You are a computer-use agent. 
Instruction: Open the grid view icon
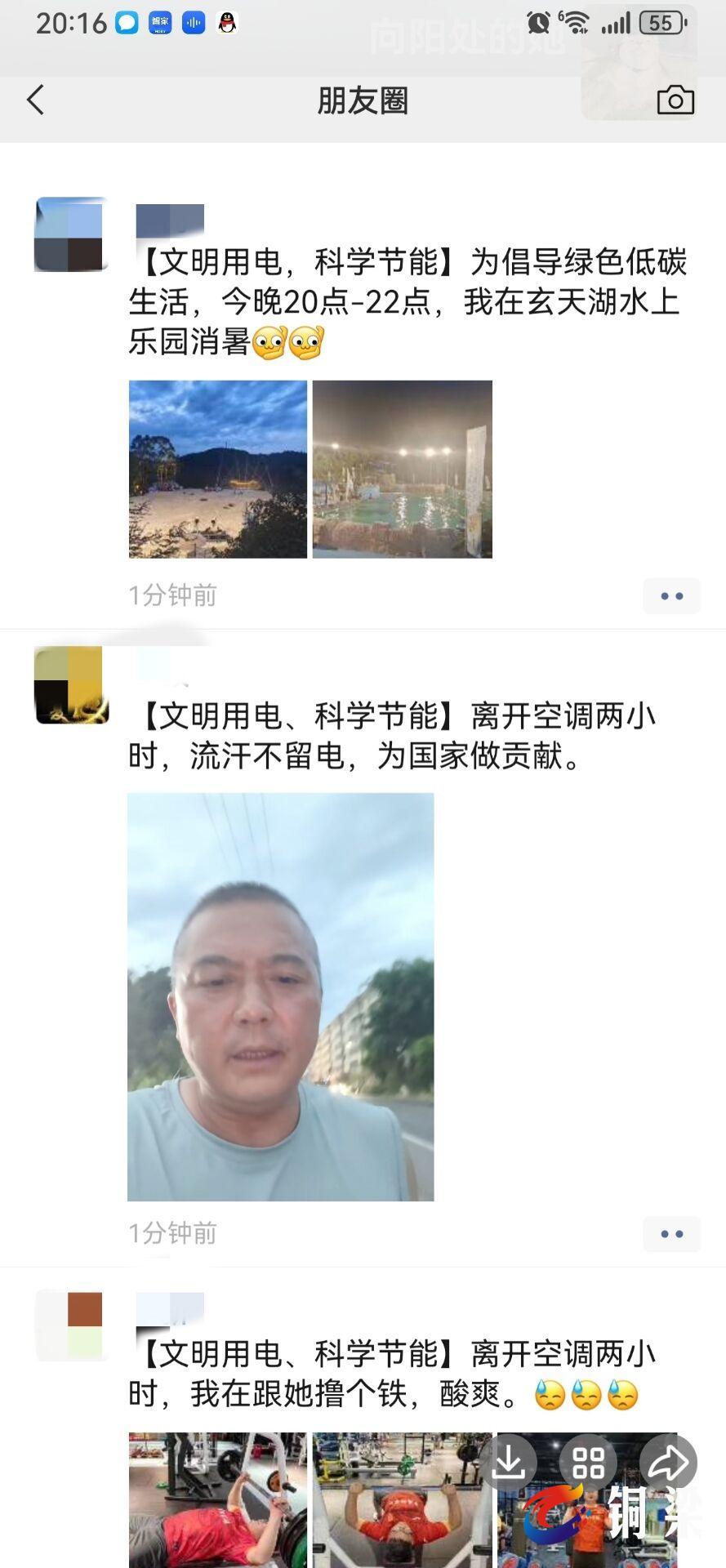point(588,1463)
